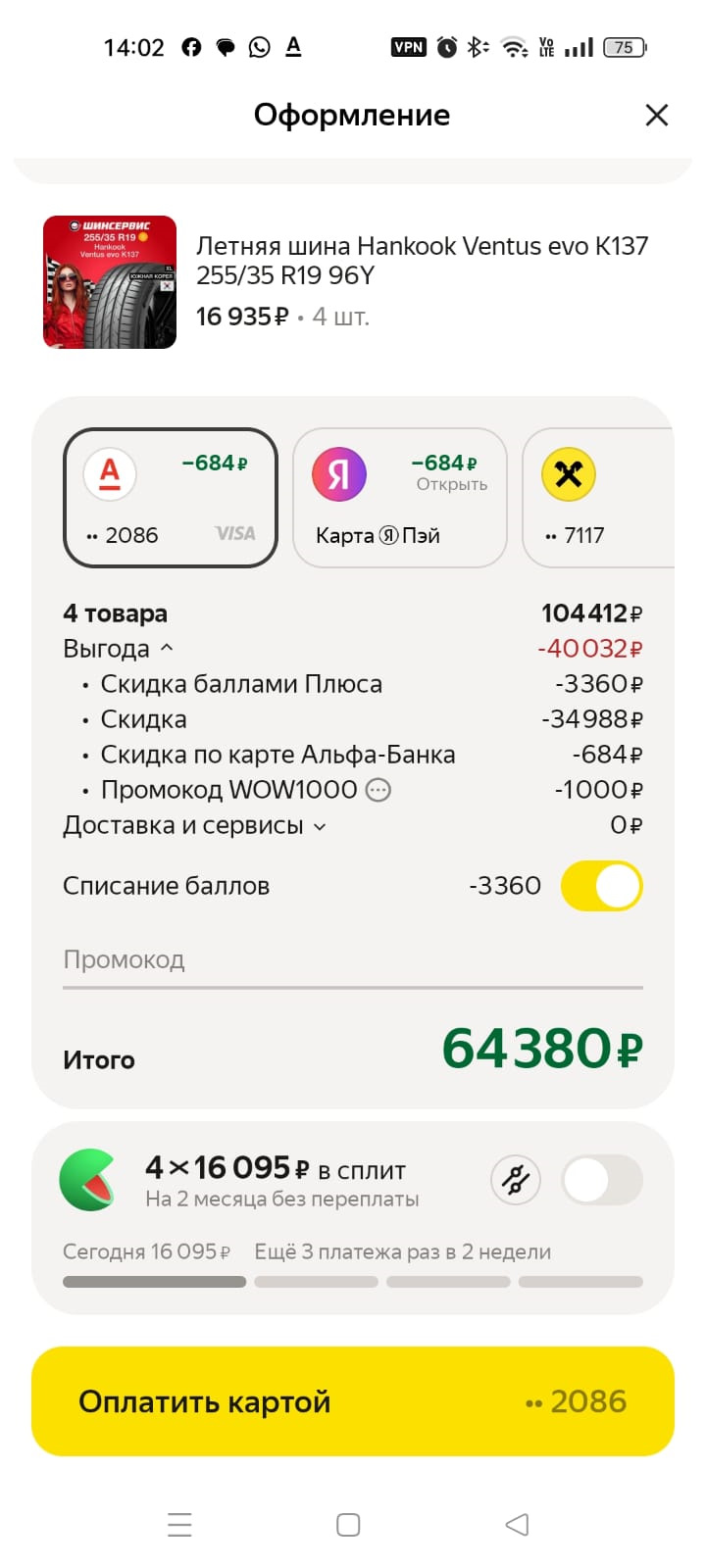This screenshot has height=1568, width=706.
Task: Turn off Списание баллов switch
Action: 601,886
